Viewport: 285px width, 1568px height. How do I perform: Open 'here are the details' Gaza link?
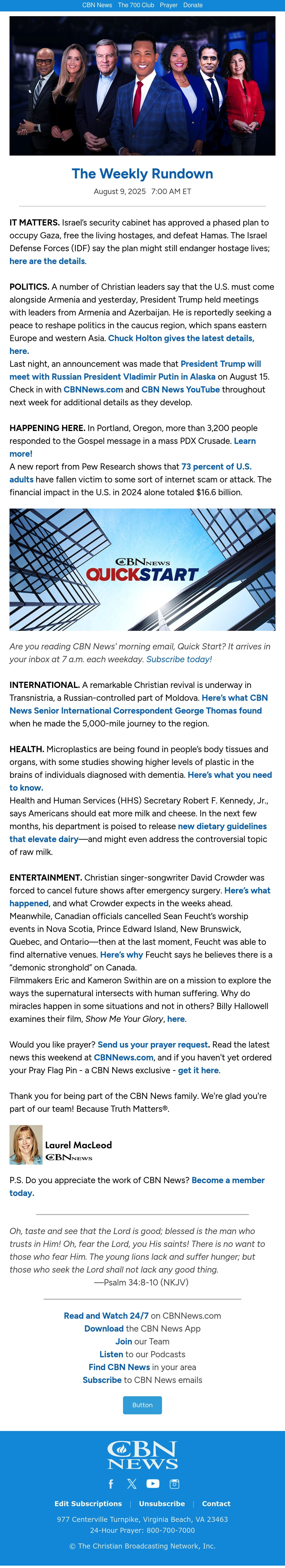[47, 261]
